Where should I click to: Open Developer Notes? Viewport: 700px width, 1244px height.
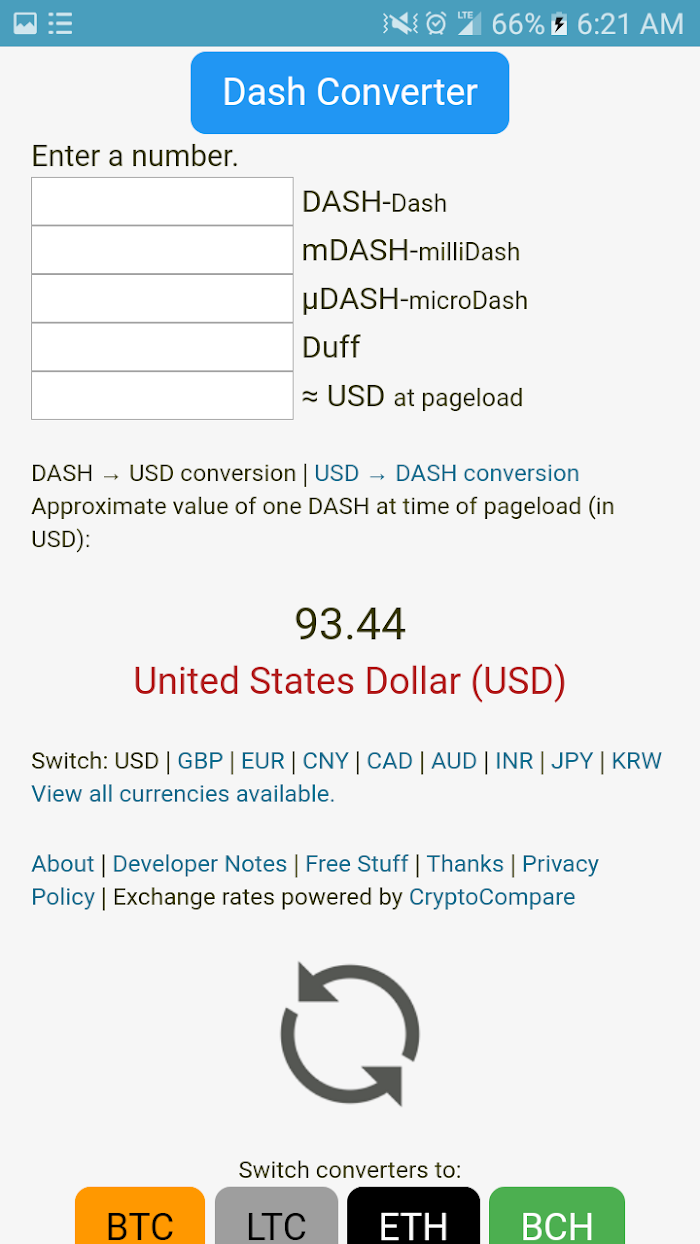[x=200, y=864]
